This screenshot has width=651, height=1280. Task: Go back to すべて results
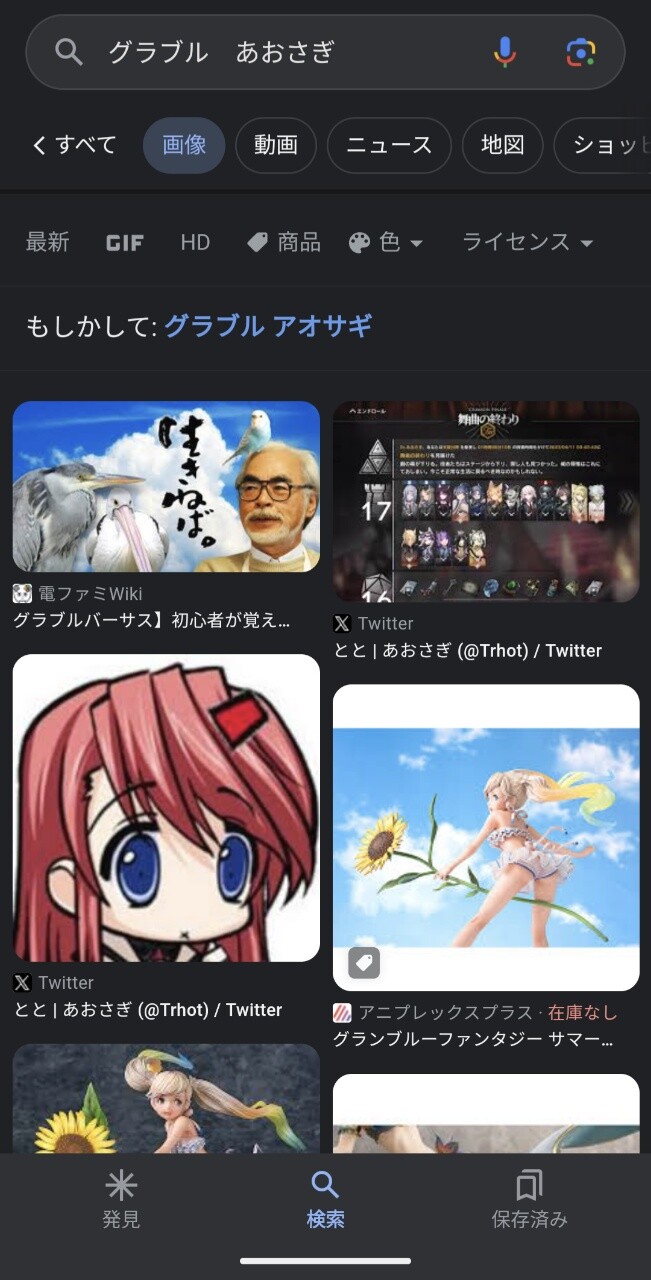(x=75, y=145)
